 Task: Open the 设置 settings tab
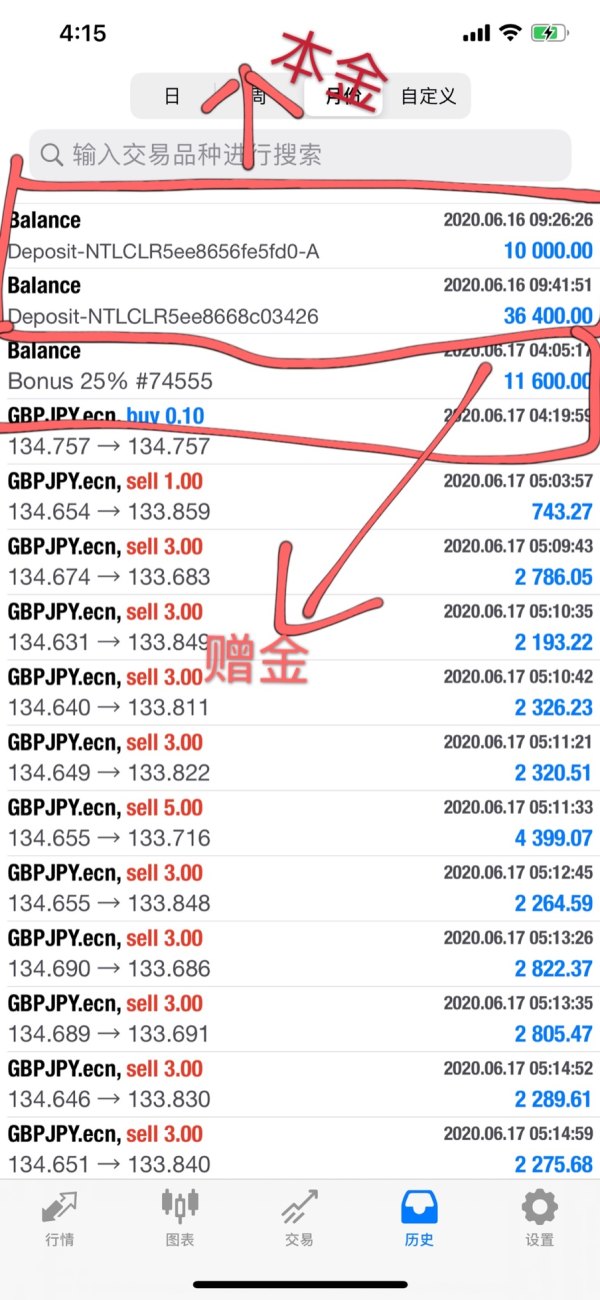(x=539, y=1218)
